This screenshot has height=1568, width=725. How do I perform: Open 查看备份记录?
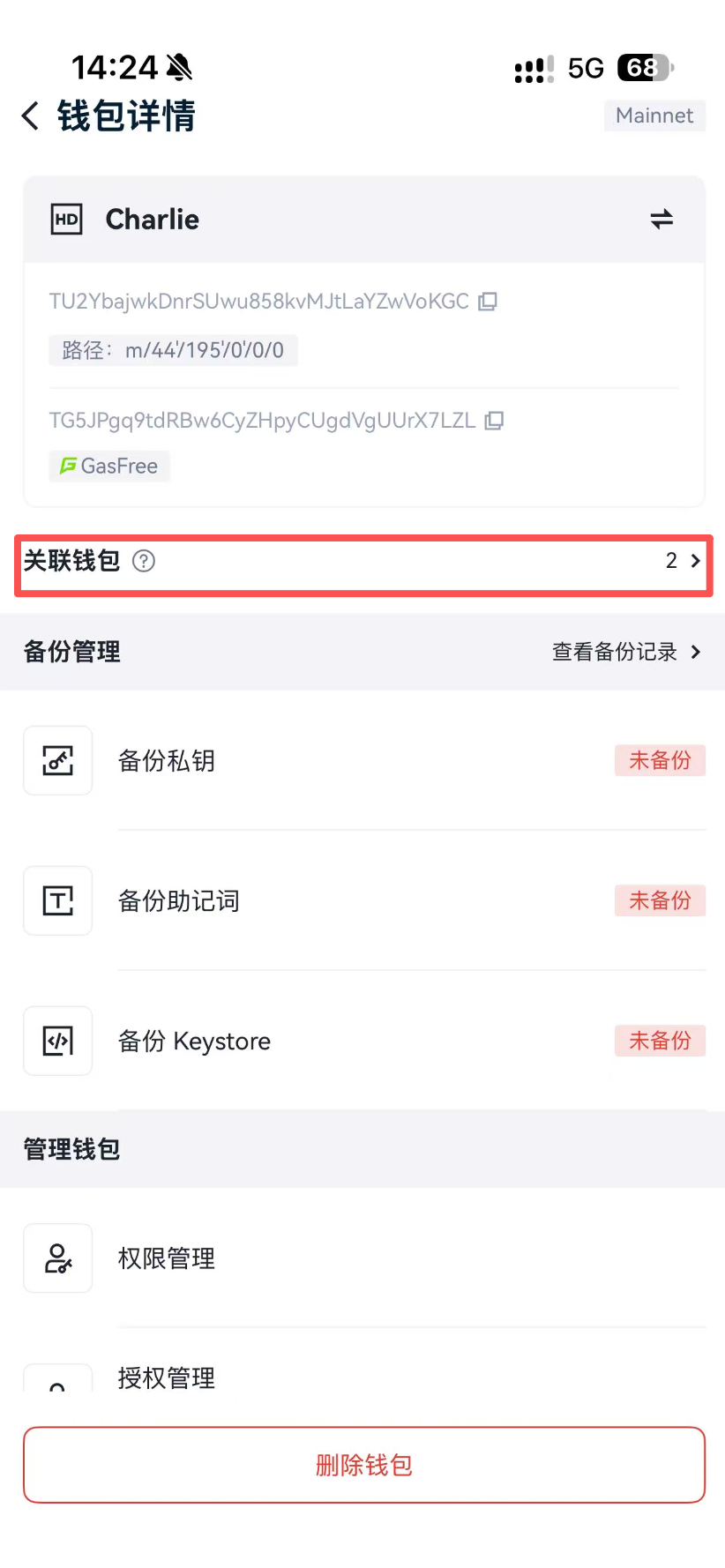pos(626,652)
